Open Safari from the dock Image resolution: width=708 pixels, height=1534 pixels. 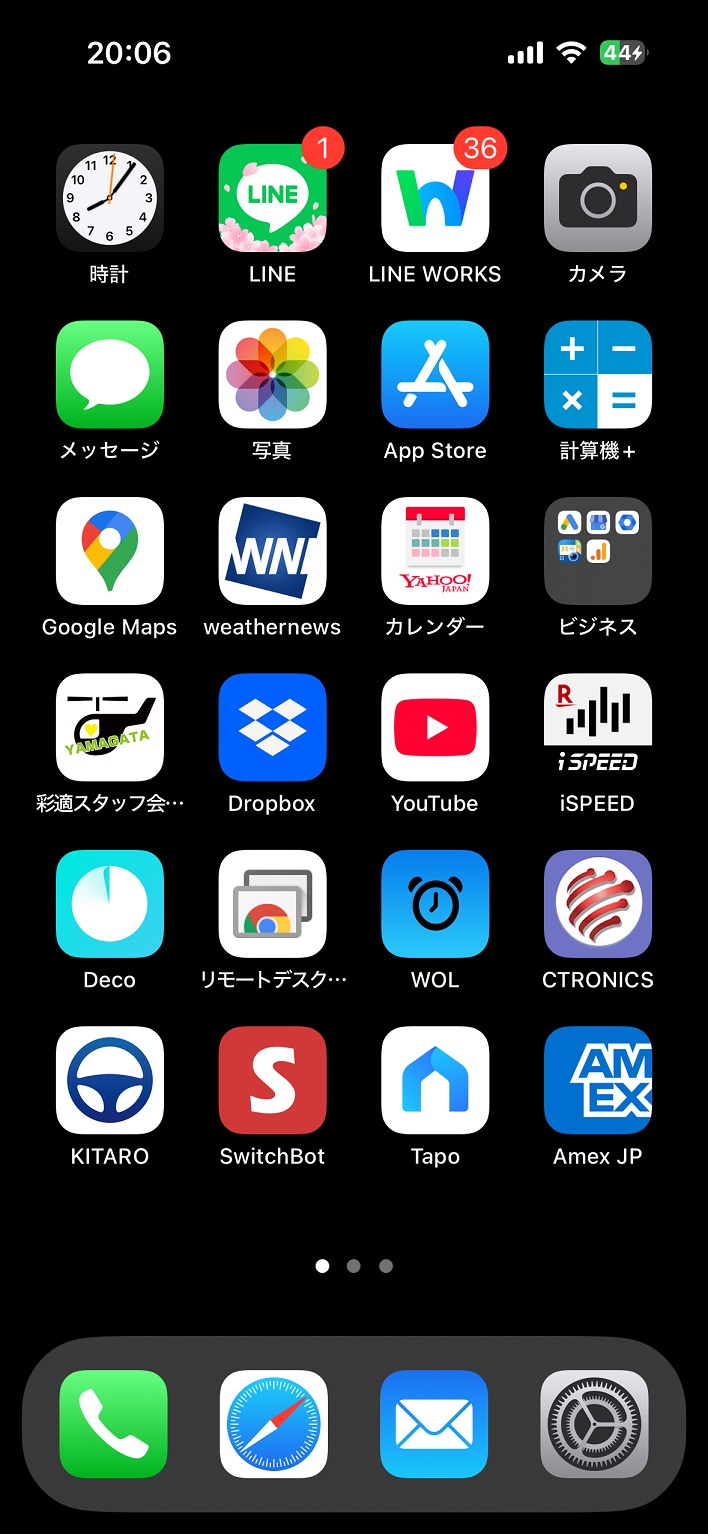tap(273, 1423)
